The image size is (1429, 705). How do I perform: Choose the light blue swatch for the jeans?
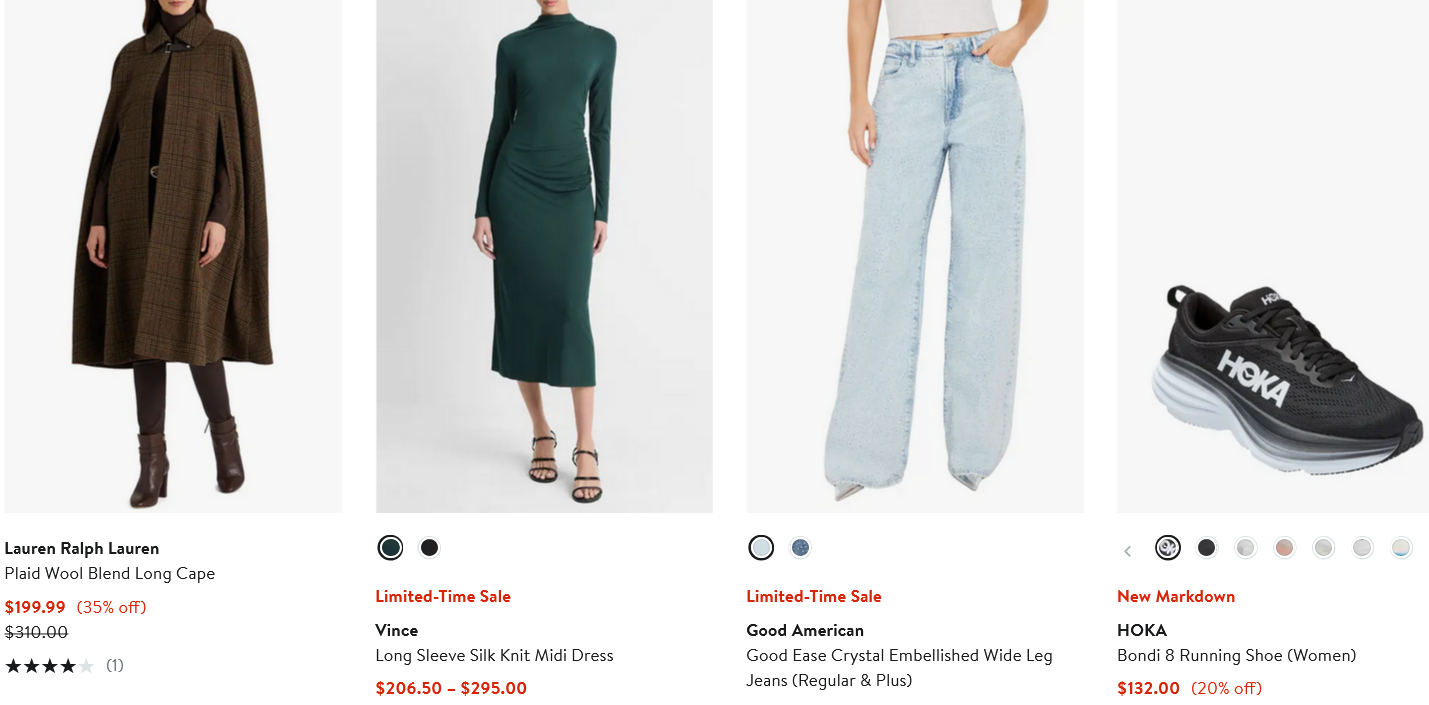pyautogui.click(x=761, y=548)
